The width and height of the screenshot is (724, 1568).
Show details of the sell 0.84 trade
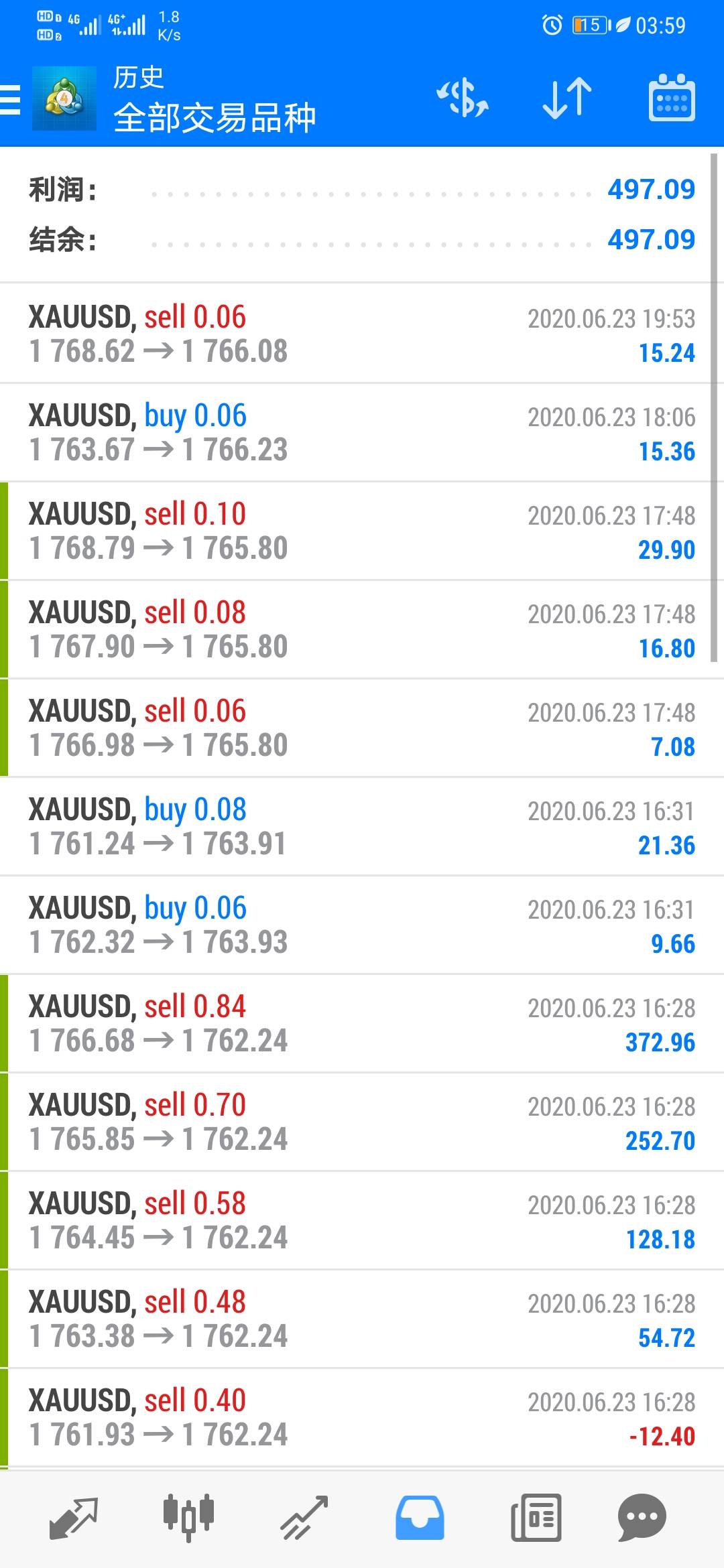362,1024
